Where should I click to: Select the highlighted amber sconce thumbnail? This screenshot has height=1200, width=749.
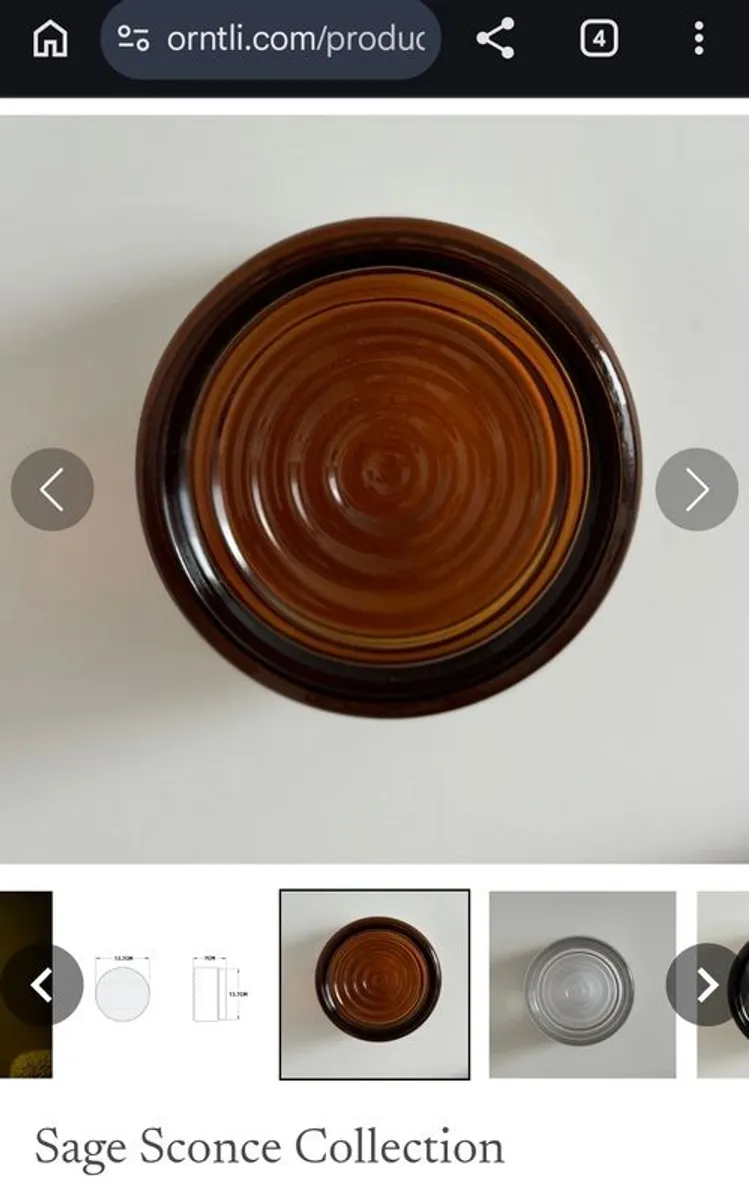[375, 984]
